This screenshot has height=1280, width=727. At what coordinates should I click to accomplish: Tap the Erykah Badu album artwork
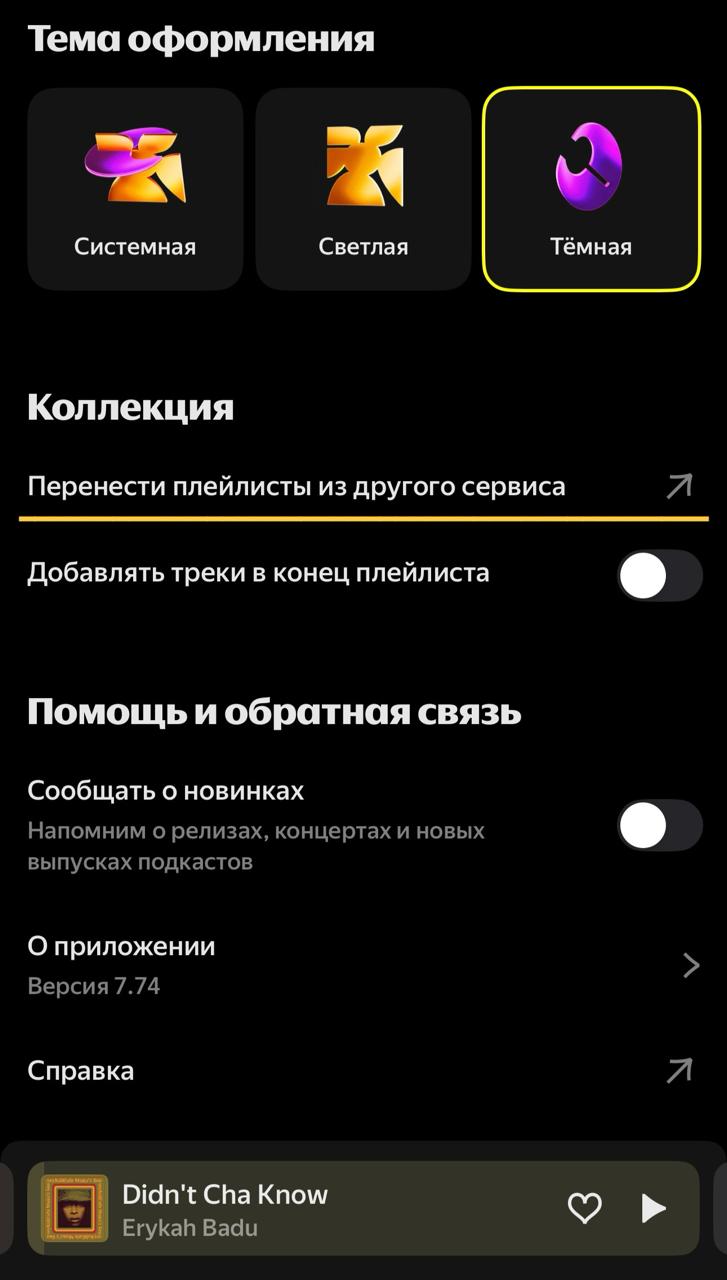tap(77, 1208)
